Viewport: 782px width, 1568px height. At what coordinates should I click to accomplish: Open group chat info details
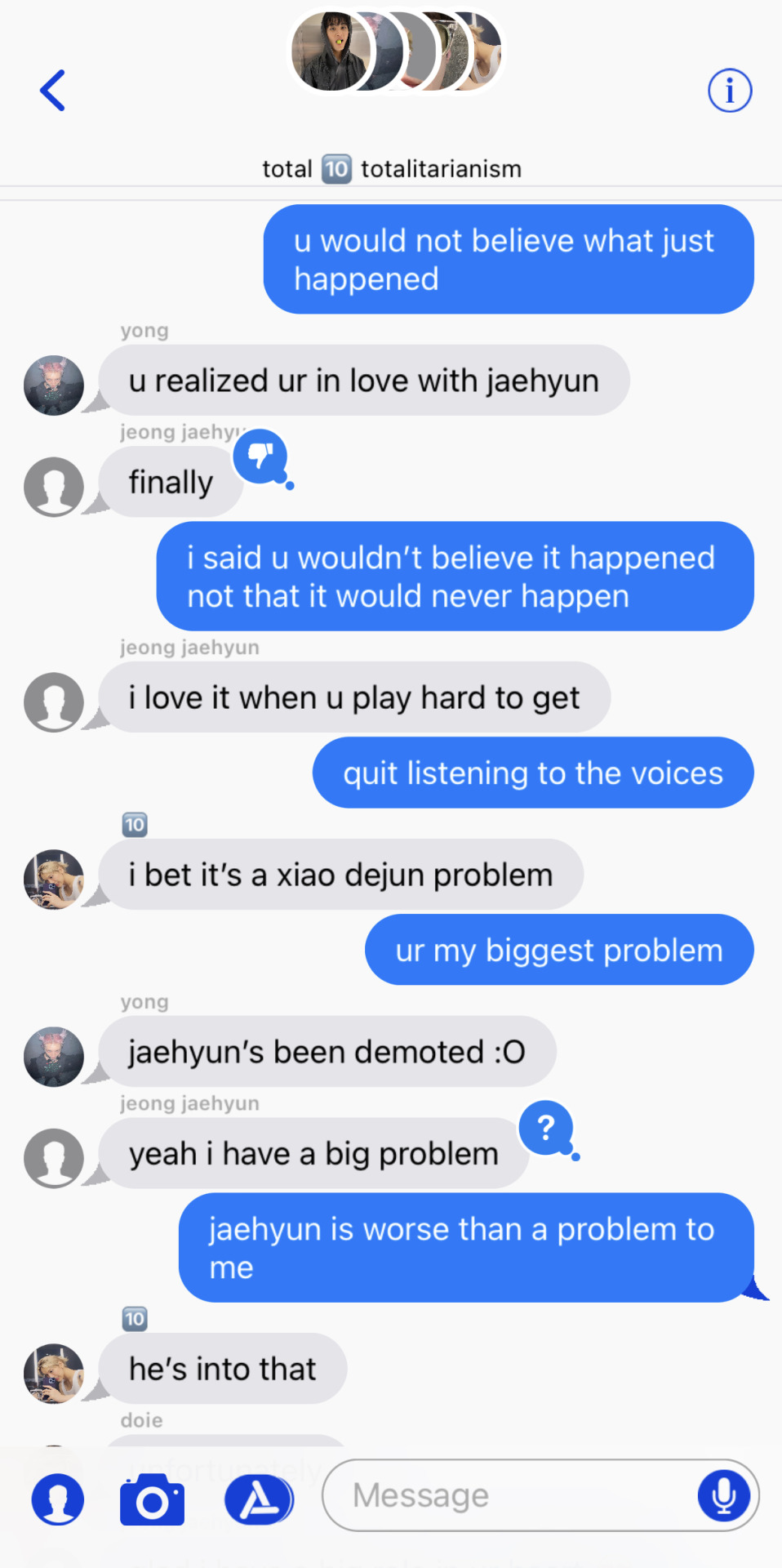point(729,90)
